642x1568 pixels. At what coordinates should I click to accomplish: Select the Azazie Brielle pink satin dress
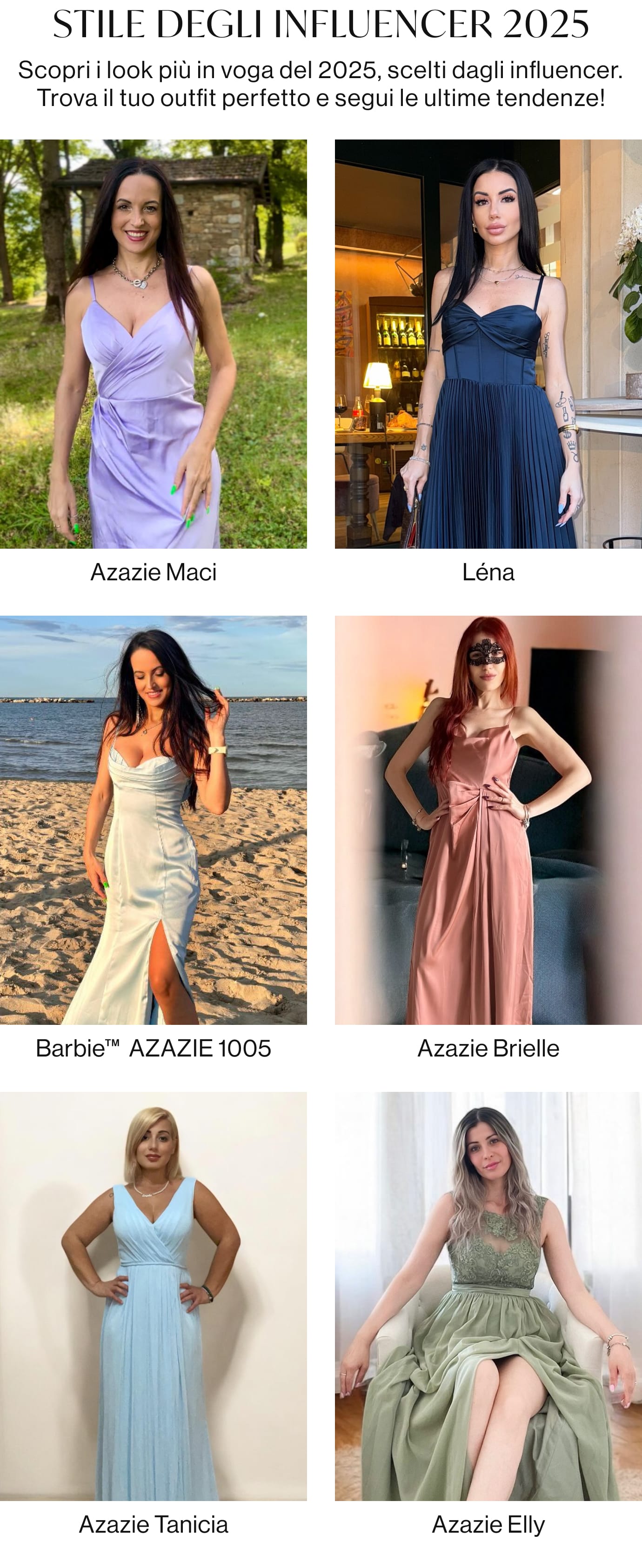pos(488,820)
